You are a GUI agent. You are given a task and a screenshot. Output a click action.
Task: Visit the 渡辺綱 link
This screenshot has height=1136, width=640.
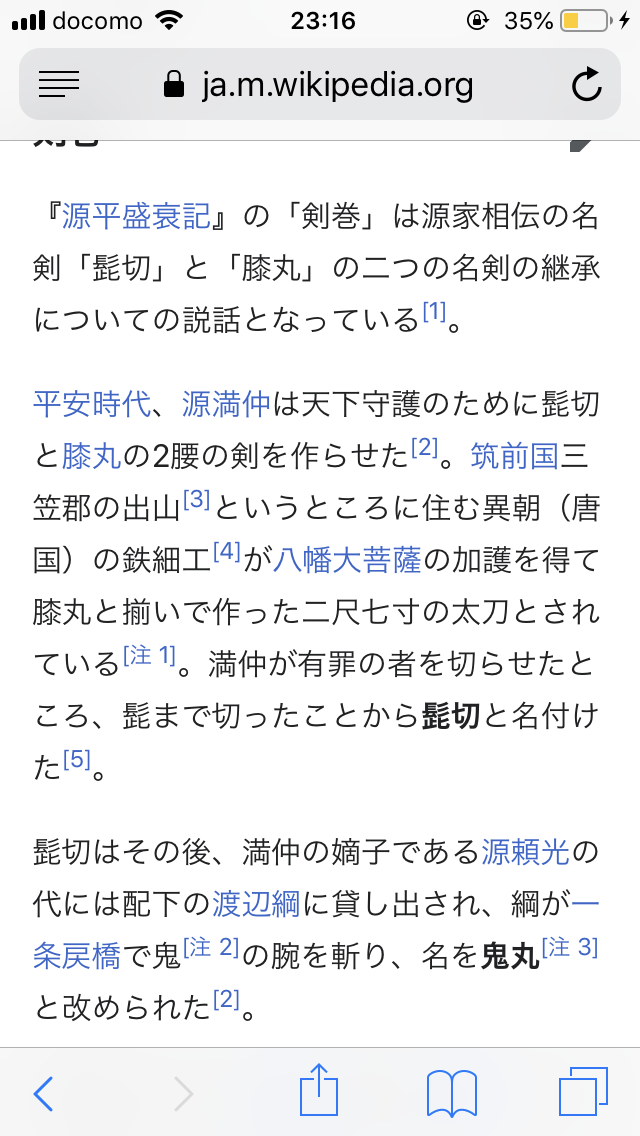click(x=256, y=905)
